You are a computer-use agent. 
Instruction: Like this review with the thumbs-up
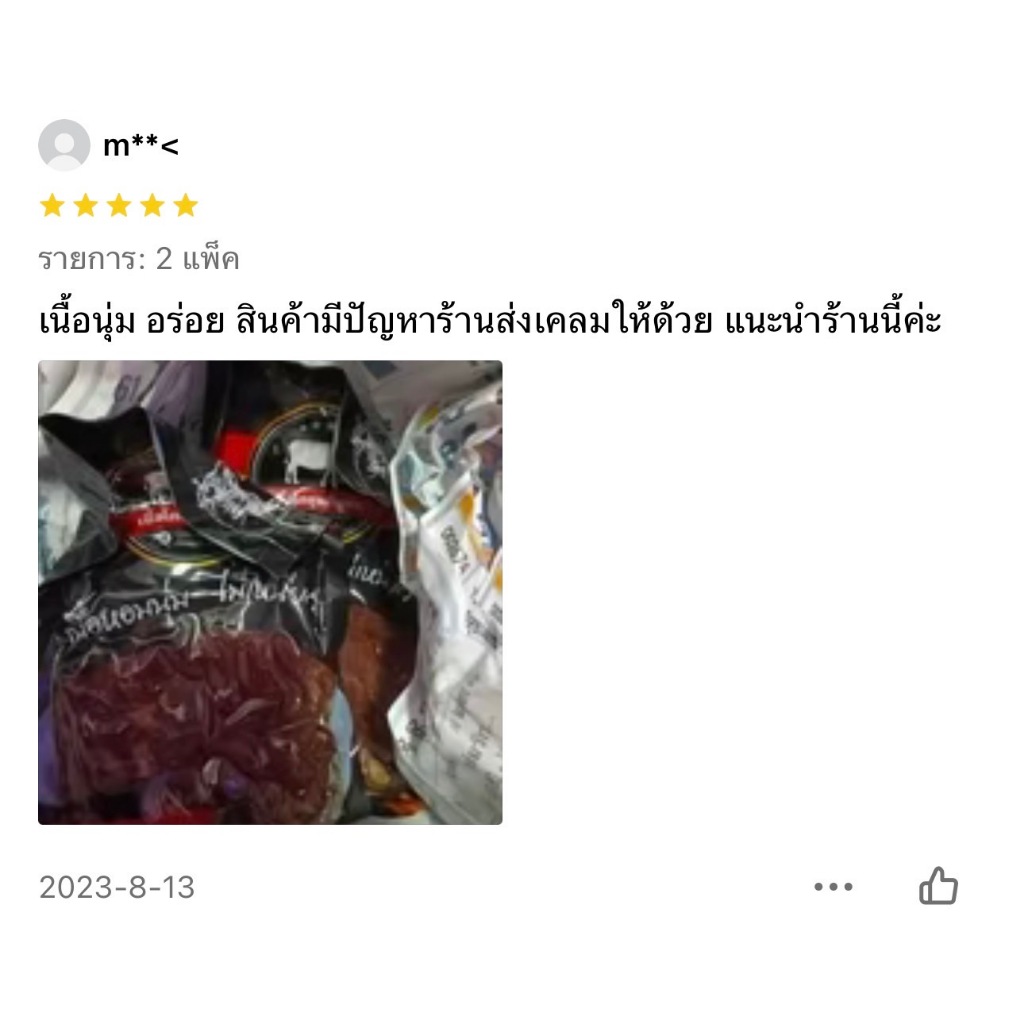938,887
